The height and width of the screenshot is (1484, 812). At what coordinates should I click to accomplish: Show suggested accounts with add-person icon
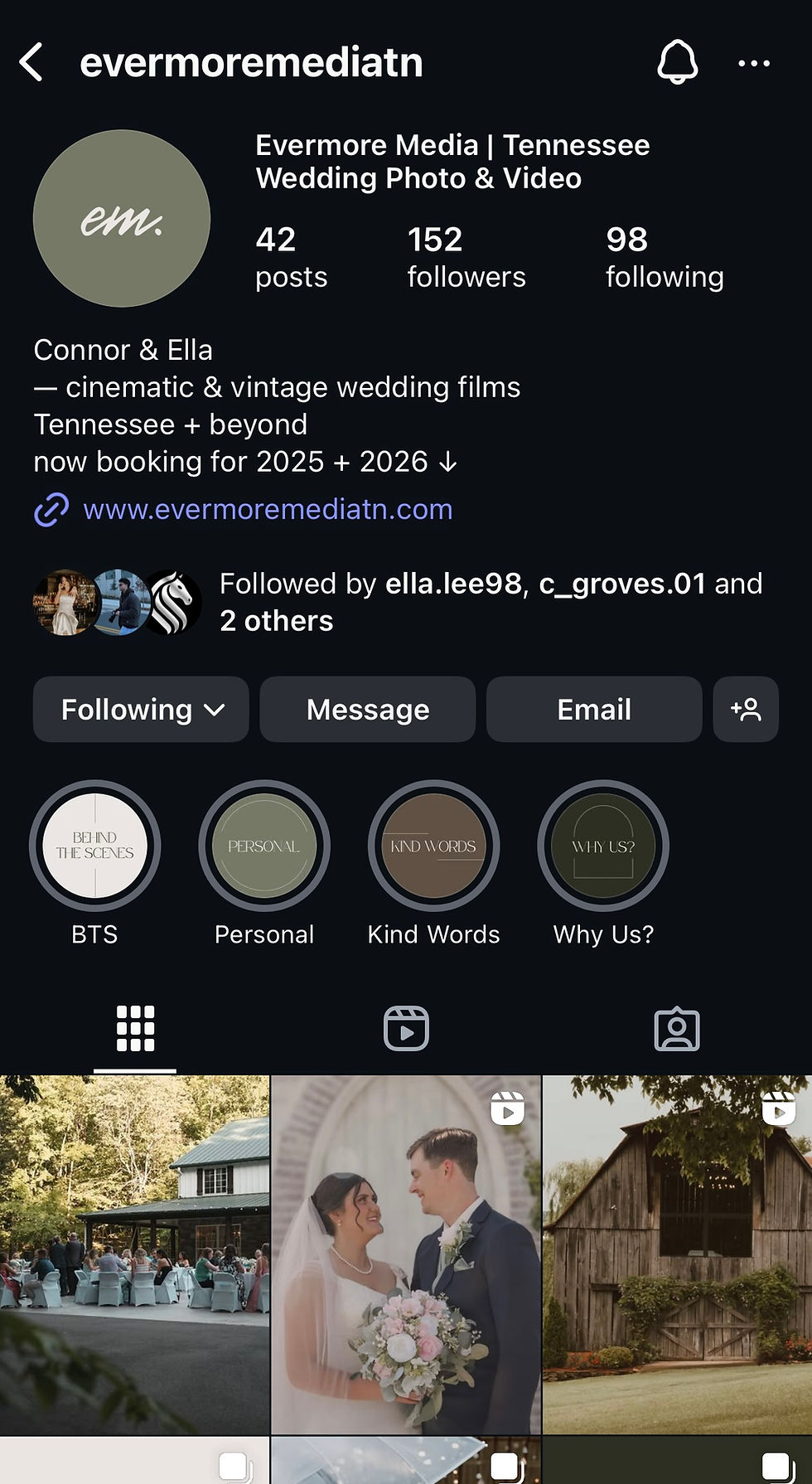point(745,710)
